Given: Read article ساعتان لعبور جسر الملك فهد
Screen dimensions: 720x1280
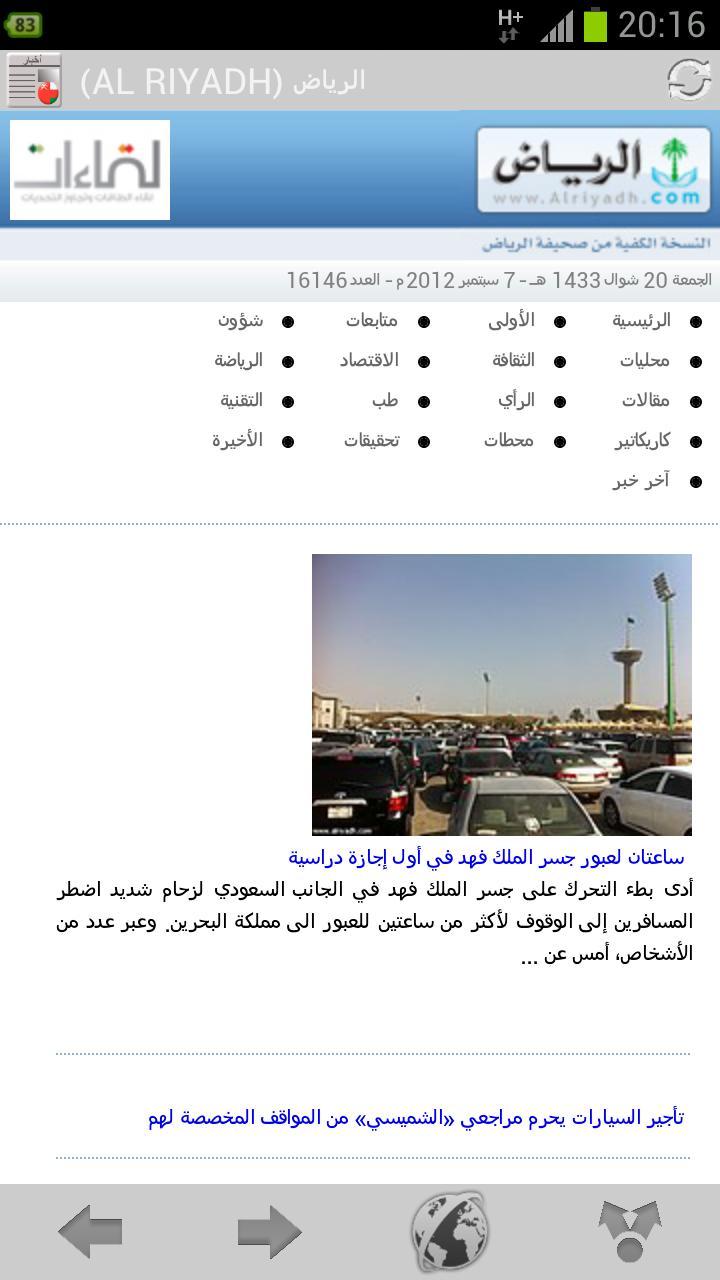Looking at the screenshot, I should (487, 857).
